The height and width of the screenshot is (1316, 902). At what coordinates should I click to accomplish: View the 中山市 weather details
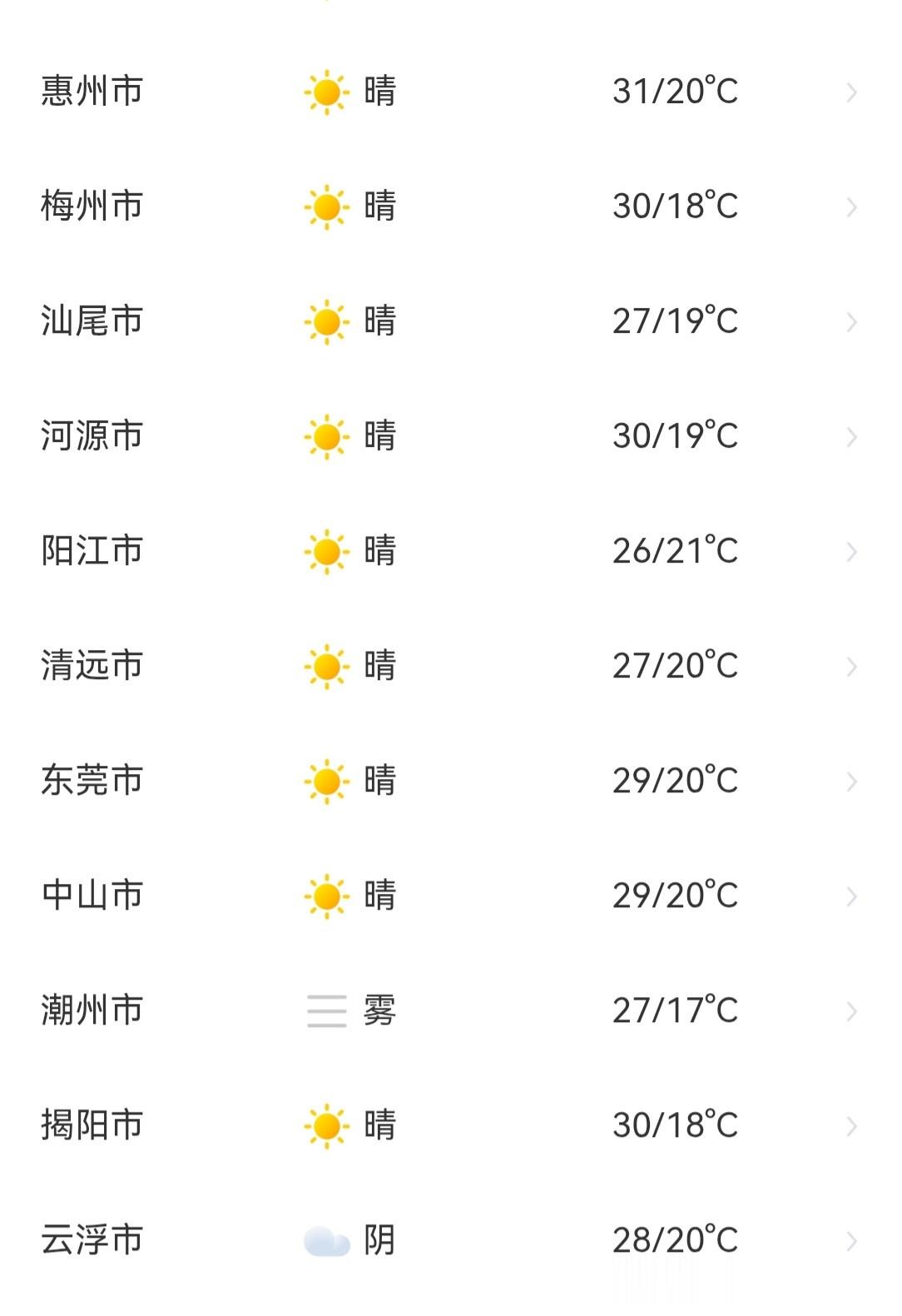pos(451,895)
